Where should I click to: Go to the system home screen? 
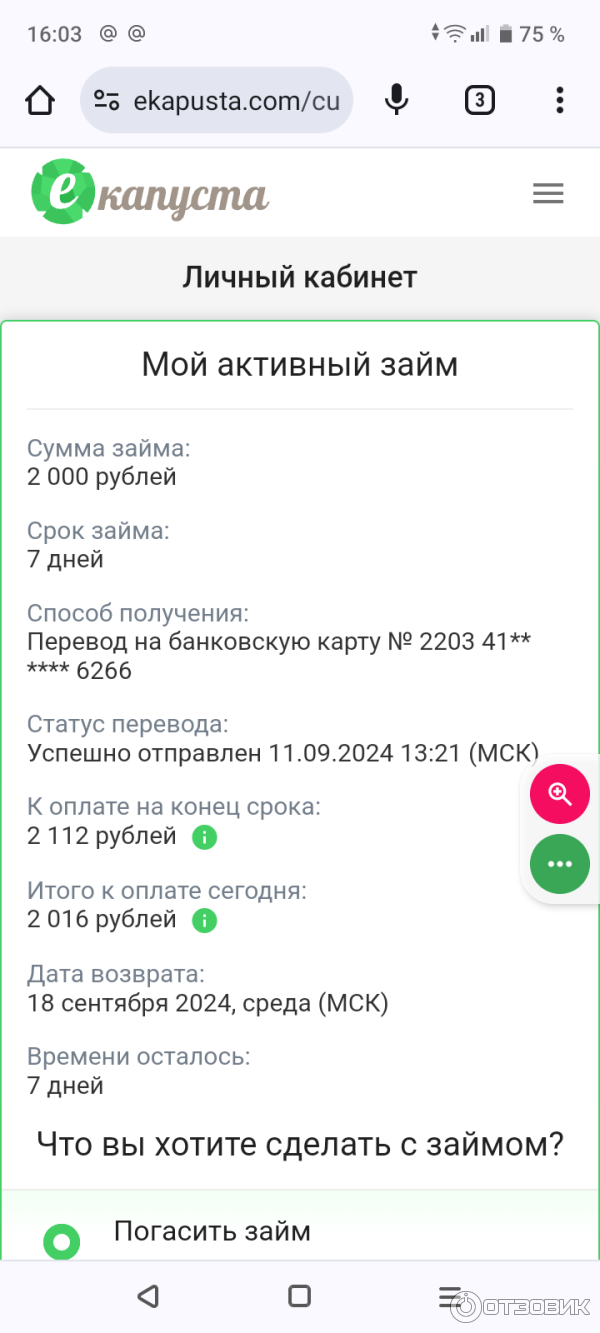click(299, 1297)
